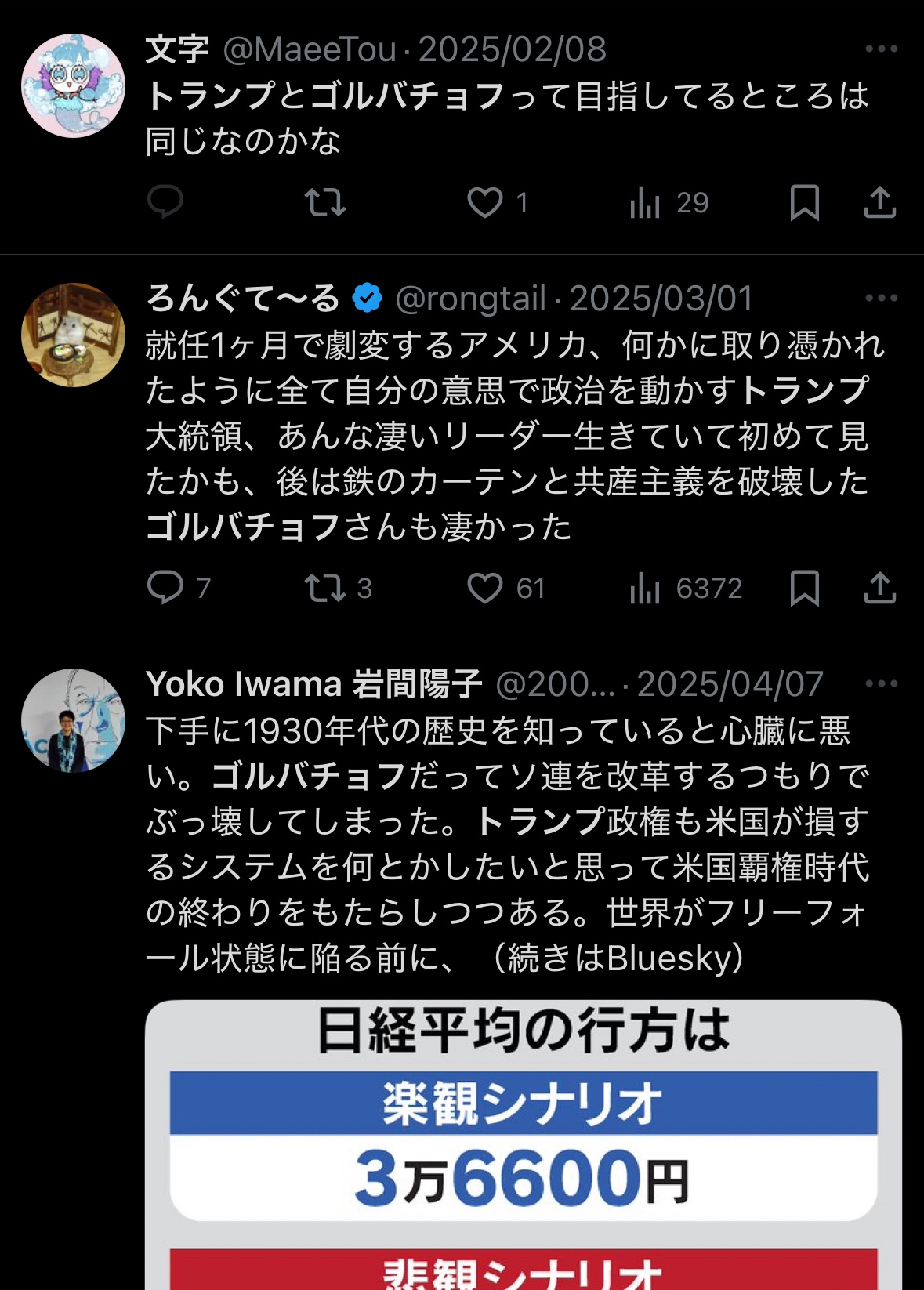This screenshot has height=1290, width=924.
Task: Repost MaeeTou's post
Action: coord(325,202)
